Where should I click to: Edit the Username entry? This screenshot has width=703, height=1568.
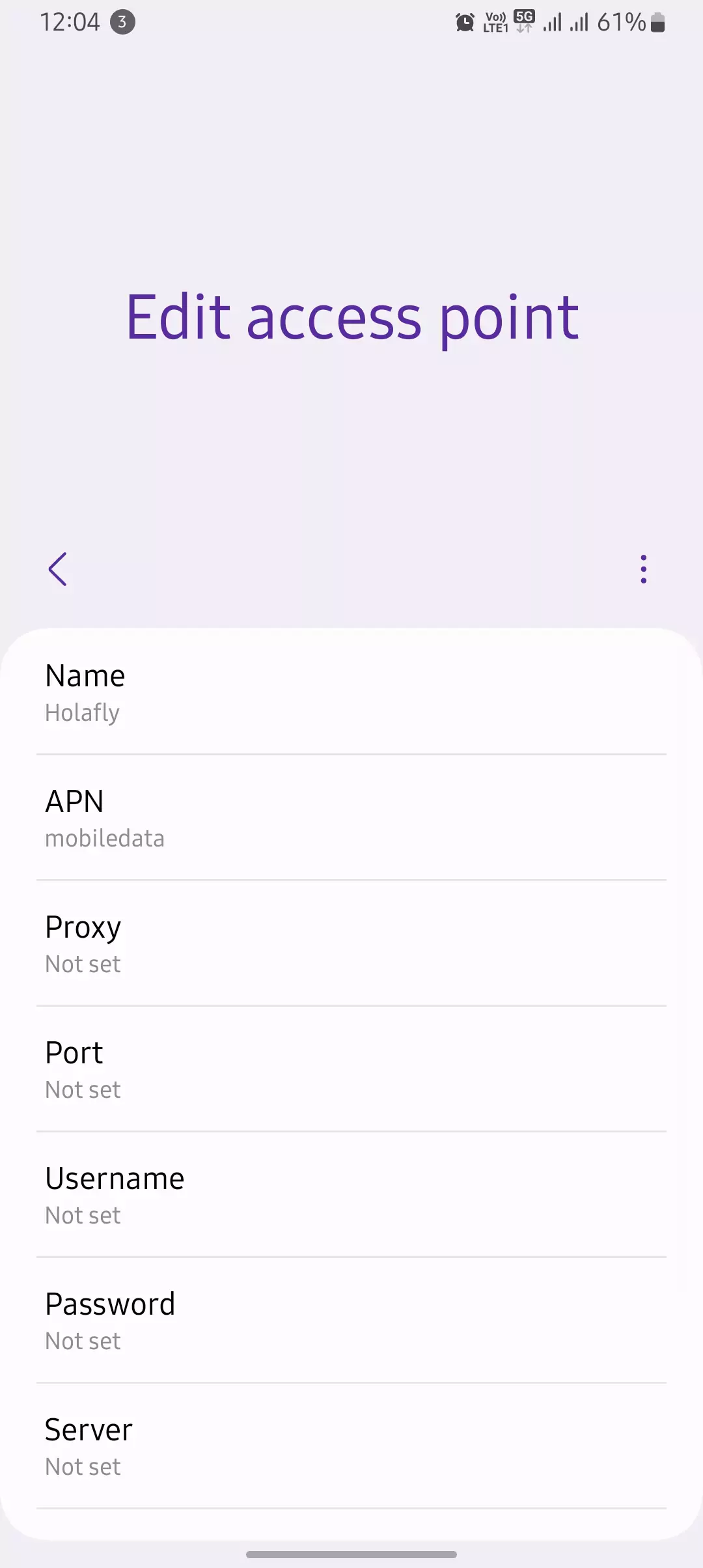point(351,1196)
